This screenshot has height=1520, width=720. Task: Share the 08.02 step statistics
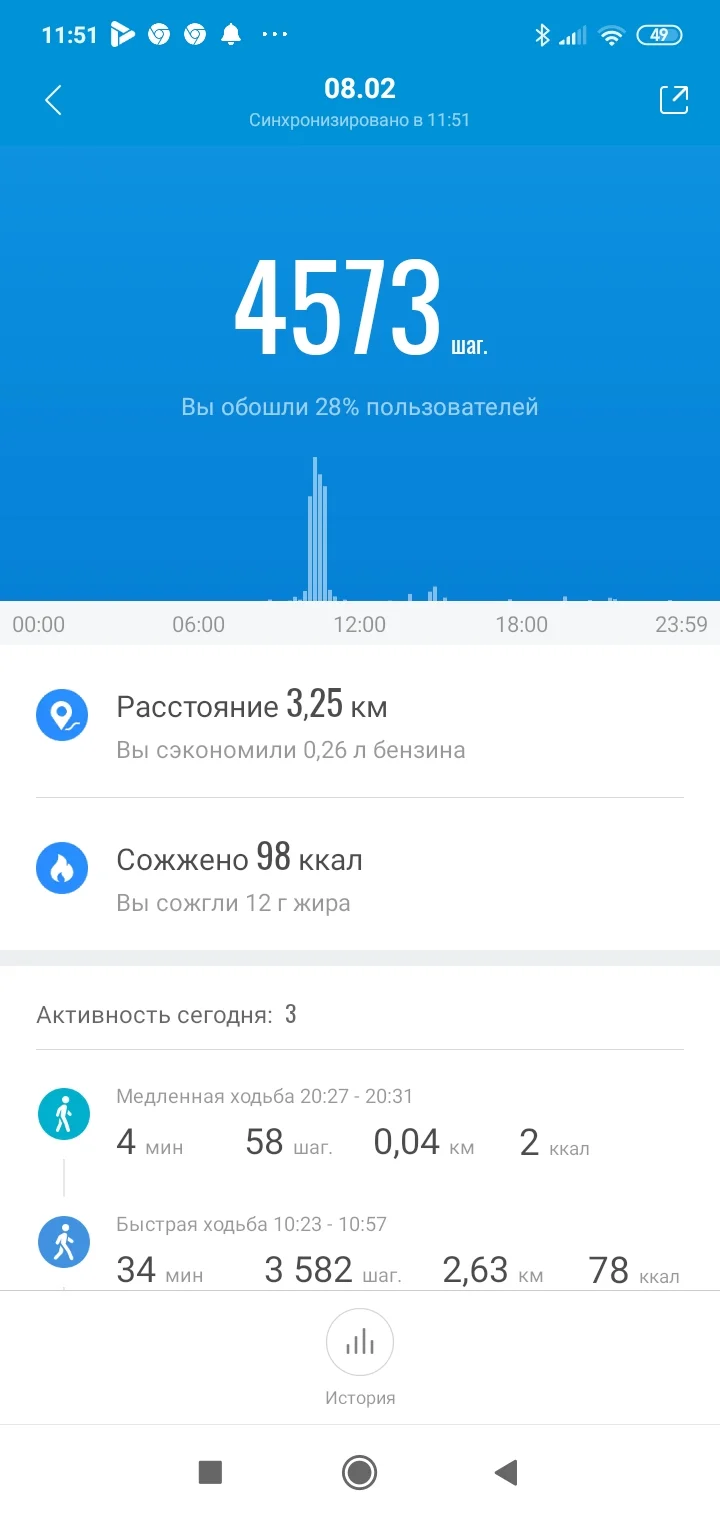tap(673, 100)
